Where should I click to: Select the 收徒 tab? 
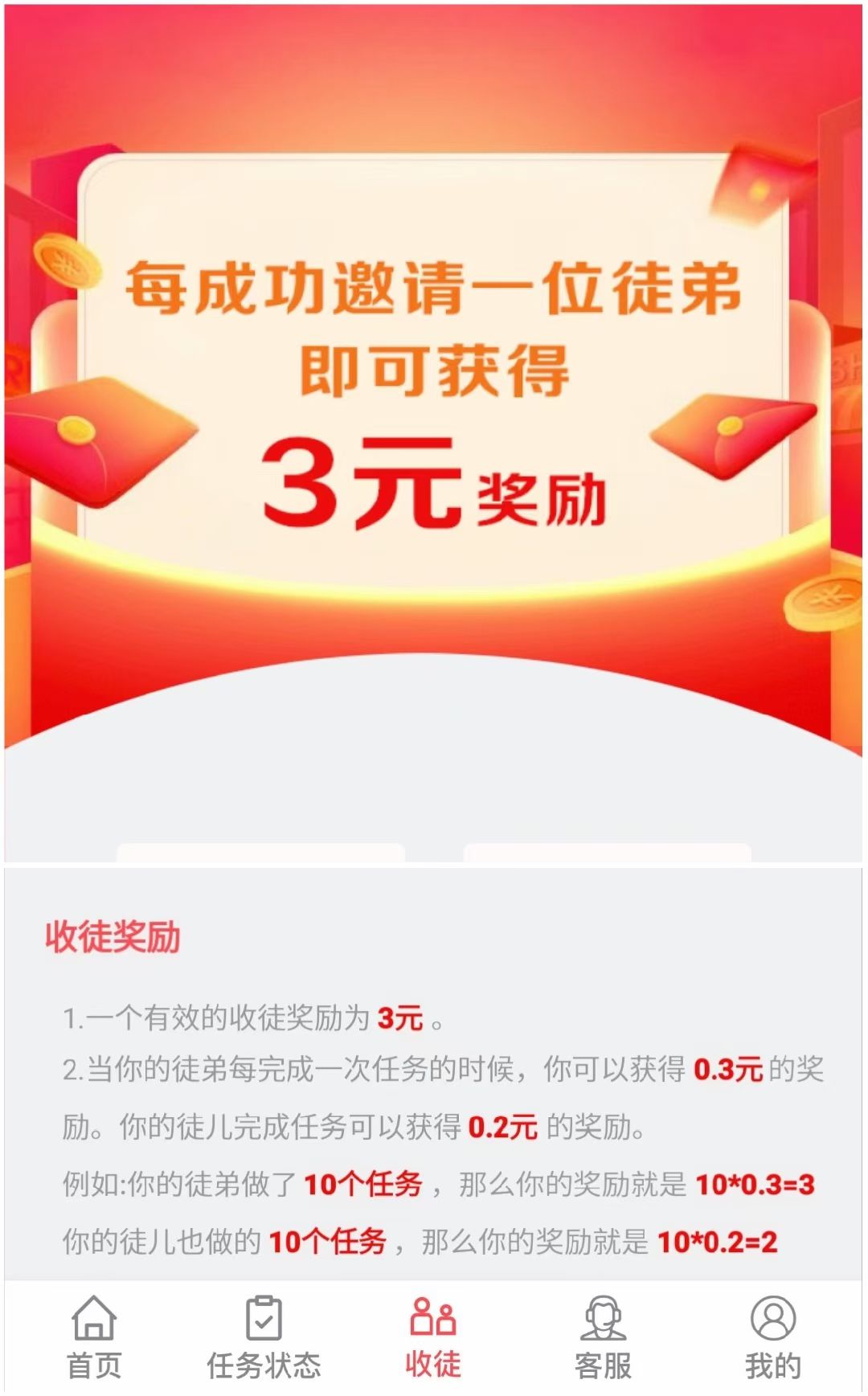coord(433,1337)
